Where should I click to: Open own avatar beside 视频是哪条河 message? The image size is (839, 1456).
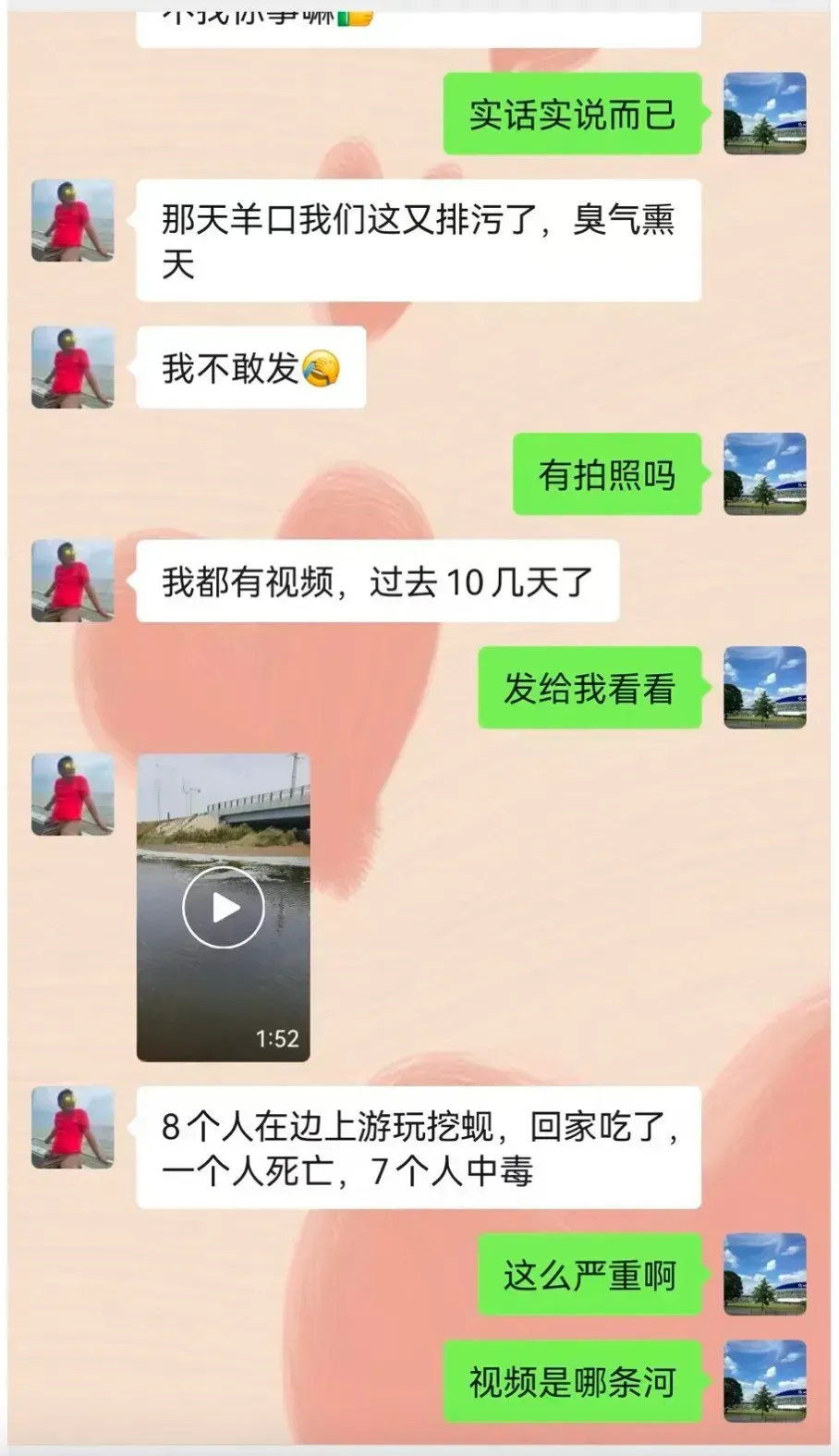[x=764, y=1381]
